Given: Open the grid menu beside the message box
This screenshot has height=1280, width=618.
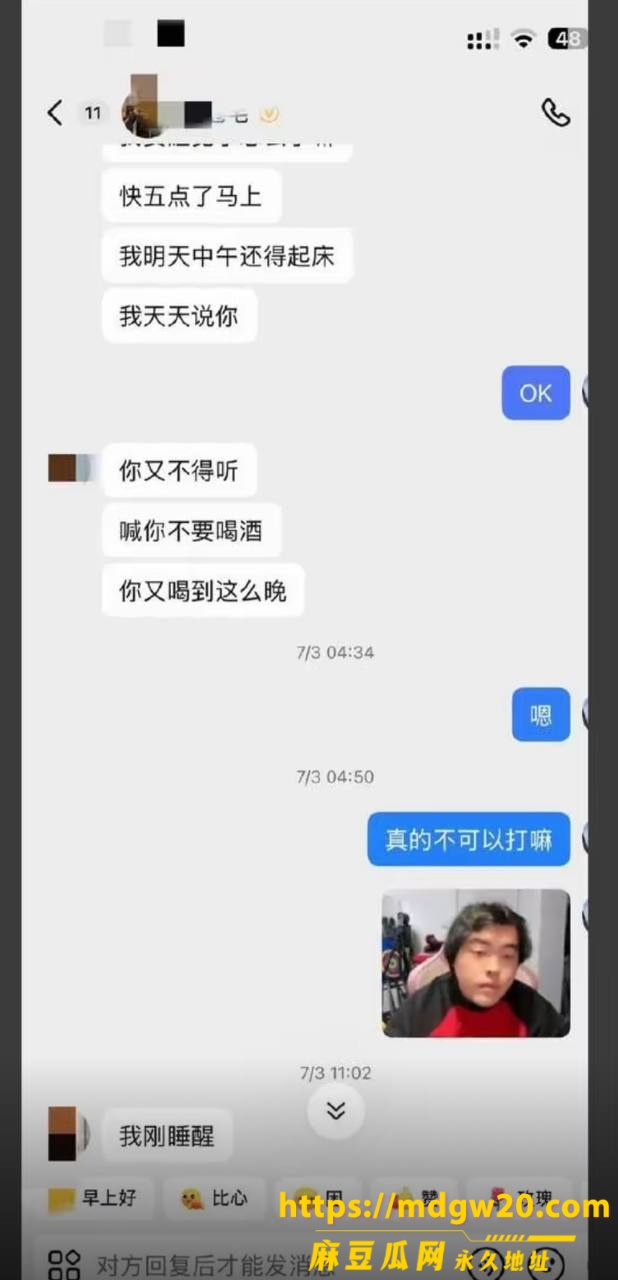Looking at the screenshot, I should point(64,1262).
